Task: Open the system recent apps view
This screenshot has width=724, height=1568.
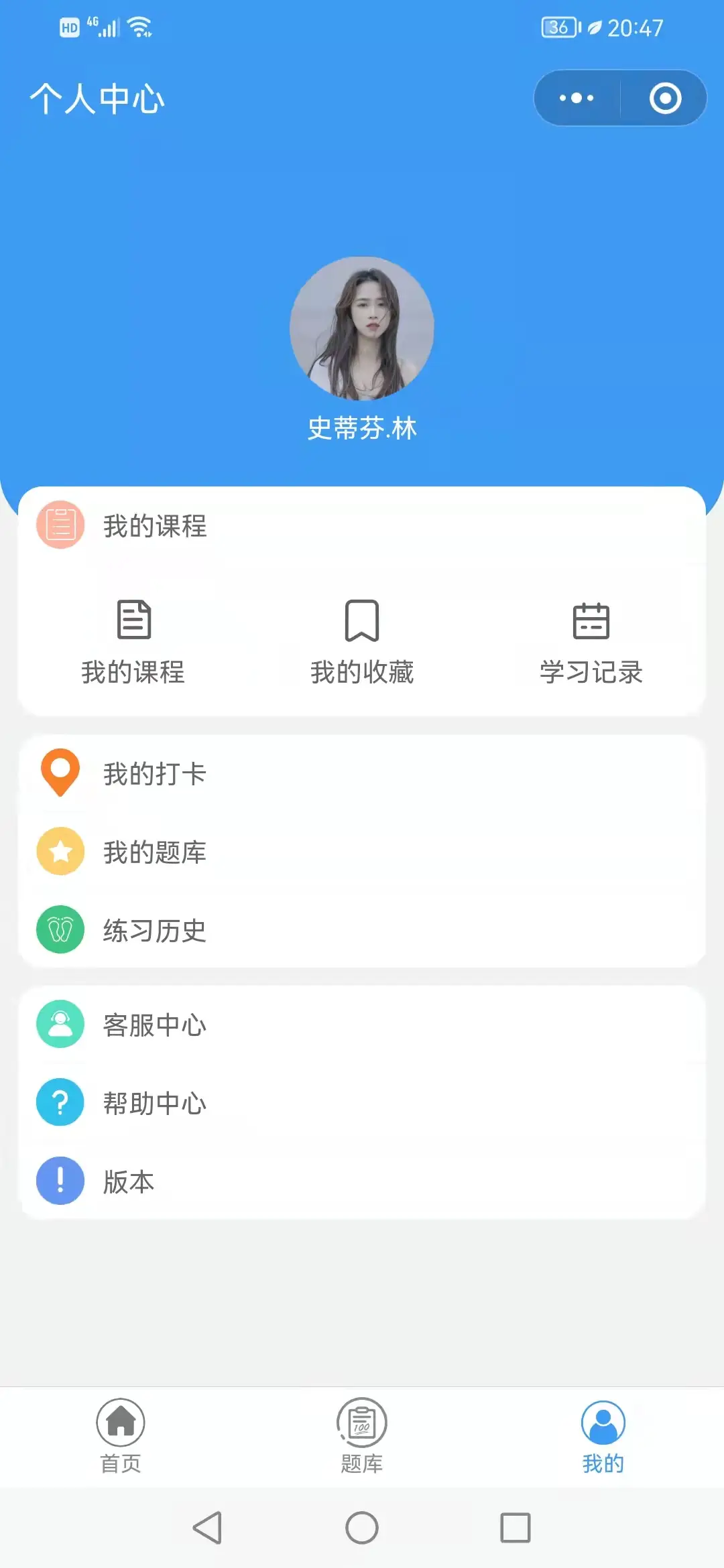Action: pos(516,1528)
